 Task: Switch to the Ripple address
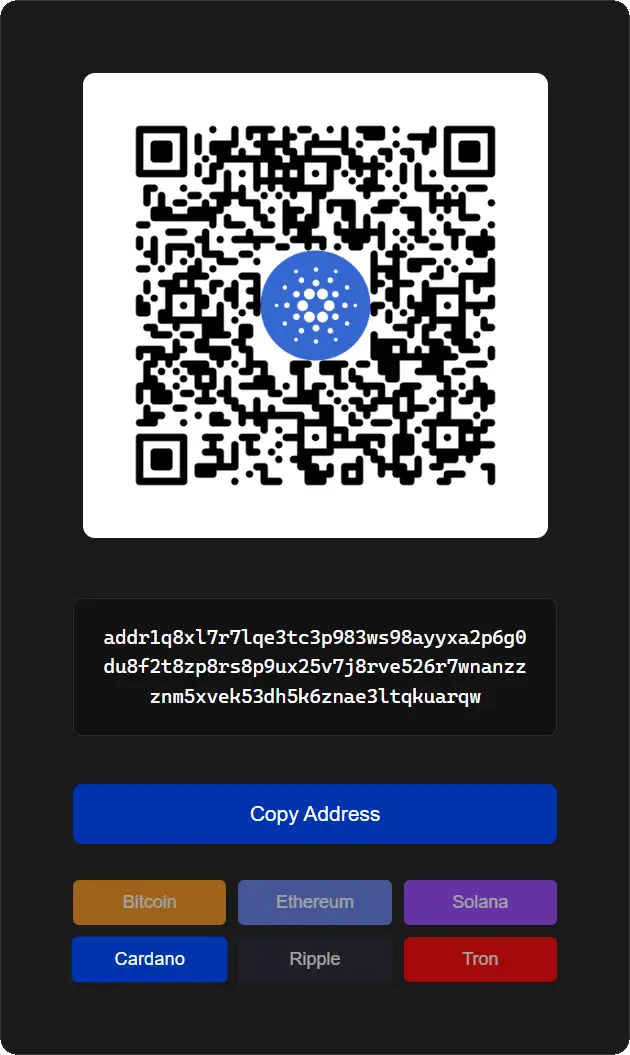[x=314, y=959]
